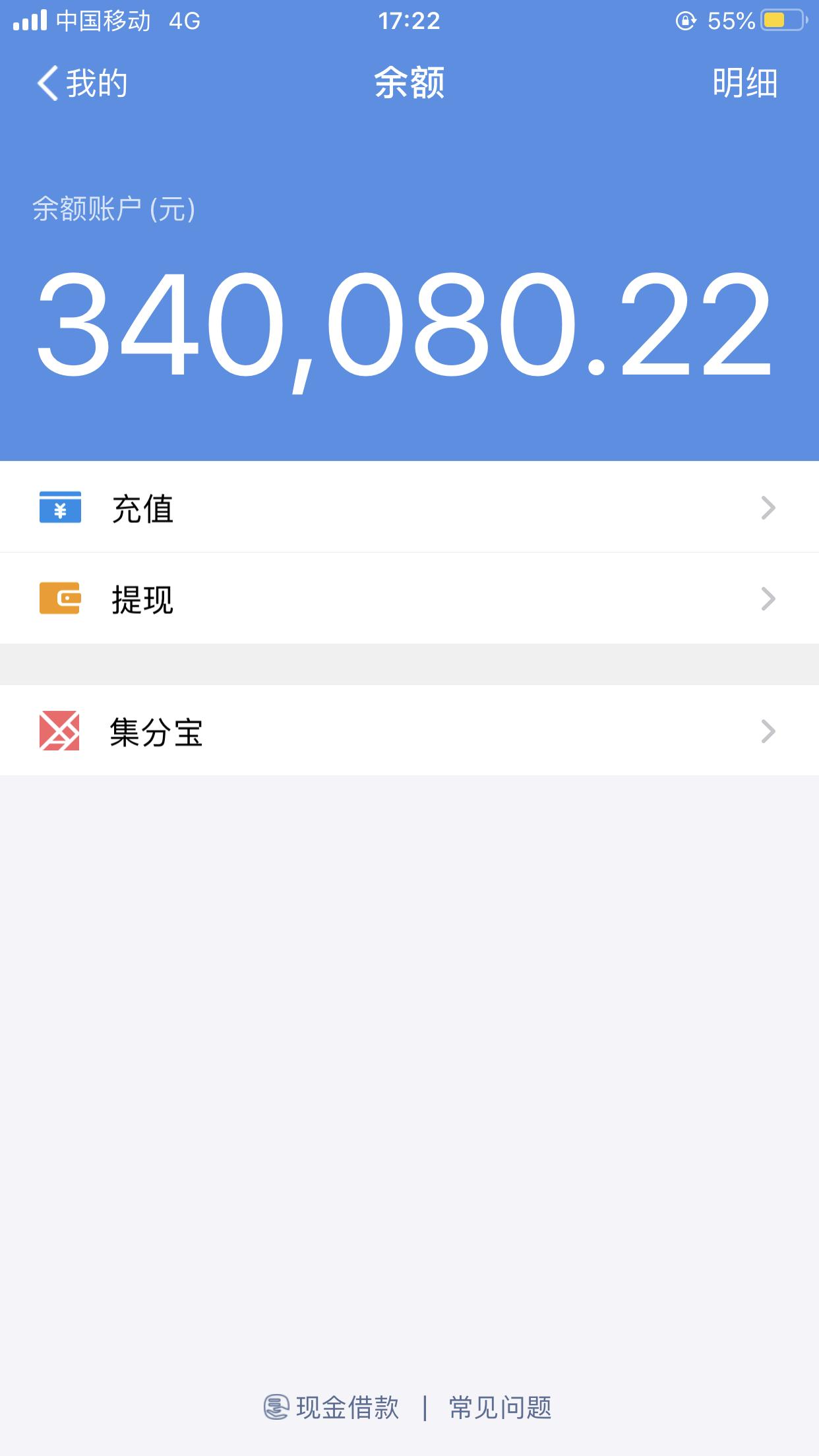The height and width of the screenshot is (1456, 819).
Task: Open the 充值 top-up row
Action: tap(409, 507)
